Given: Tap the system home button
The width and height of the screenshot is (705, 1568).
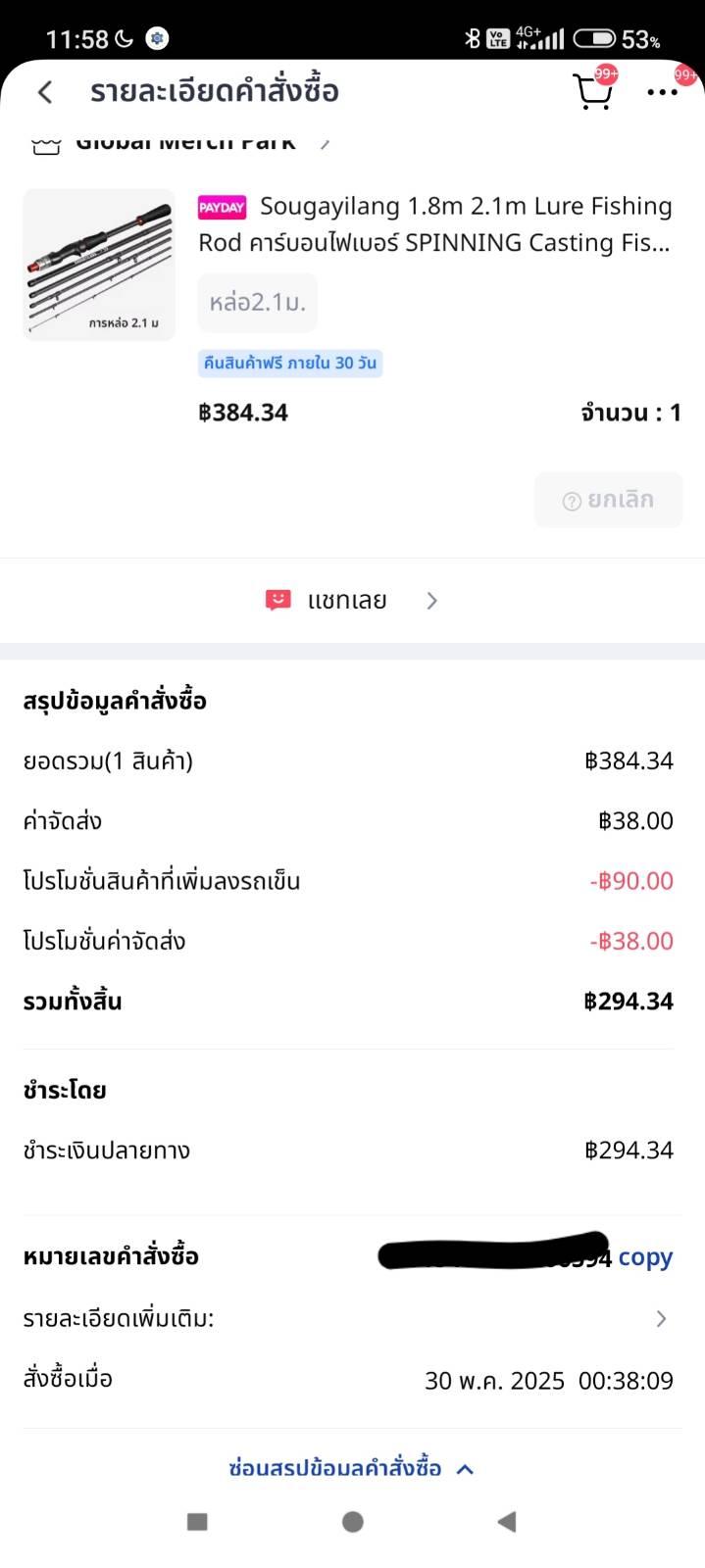Looking at the screenshot, I should 353,1522.
